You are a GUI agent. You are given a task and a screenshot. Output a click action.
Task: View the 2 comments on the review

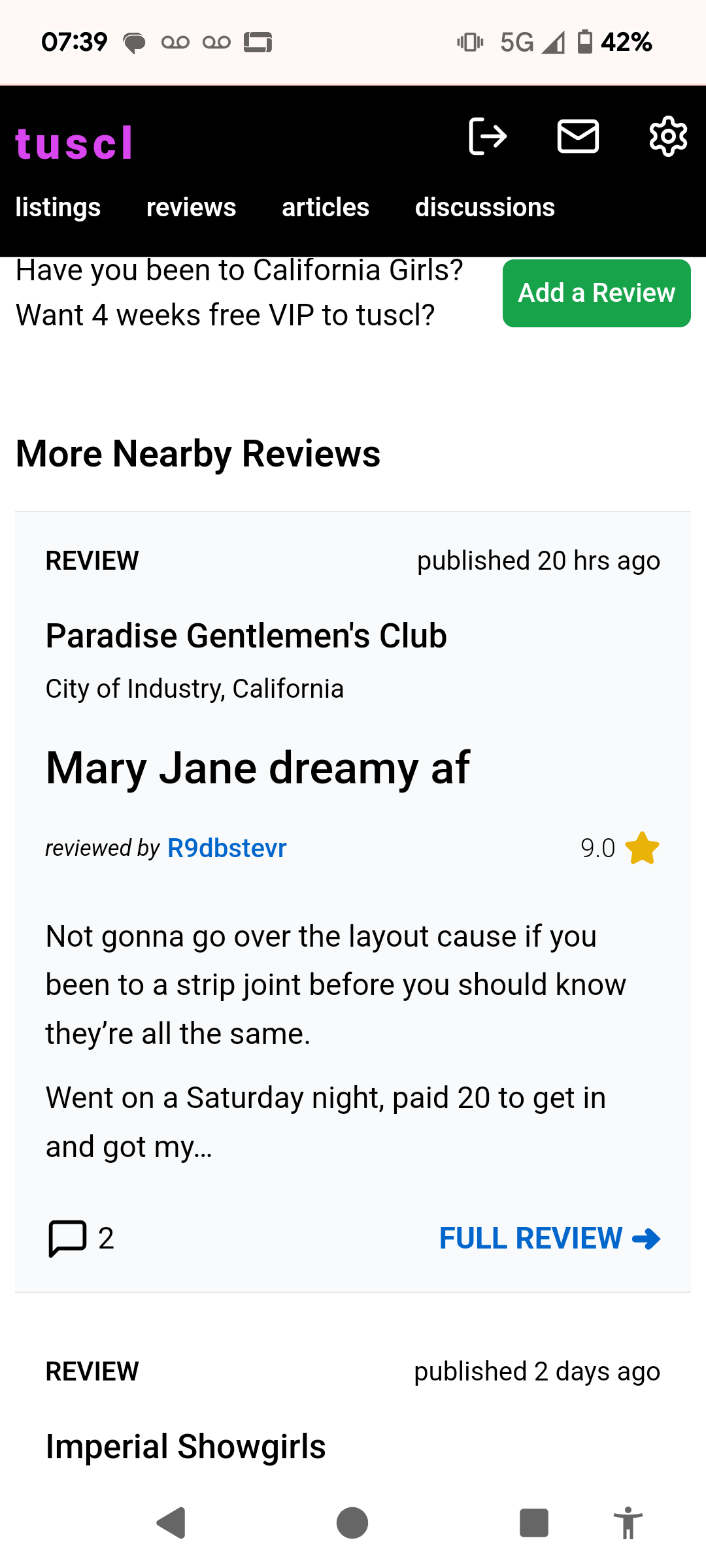pyautogui.click(x=81, y=1238)
